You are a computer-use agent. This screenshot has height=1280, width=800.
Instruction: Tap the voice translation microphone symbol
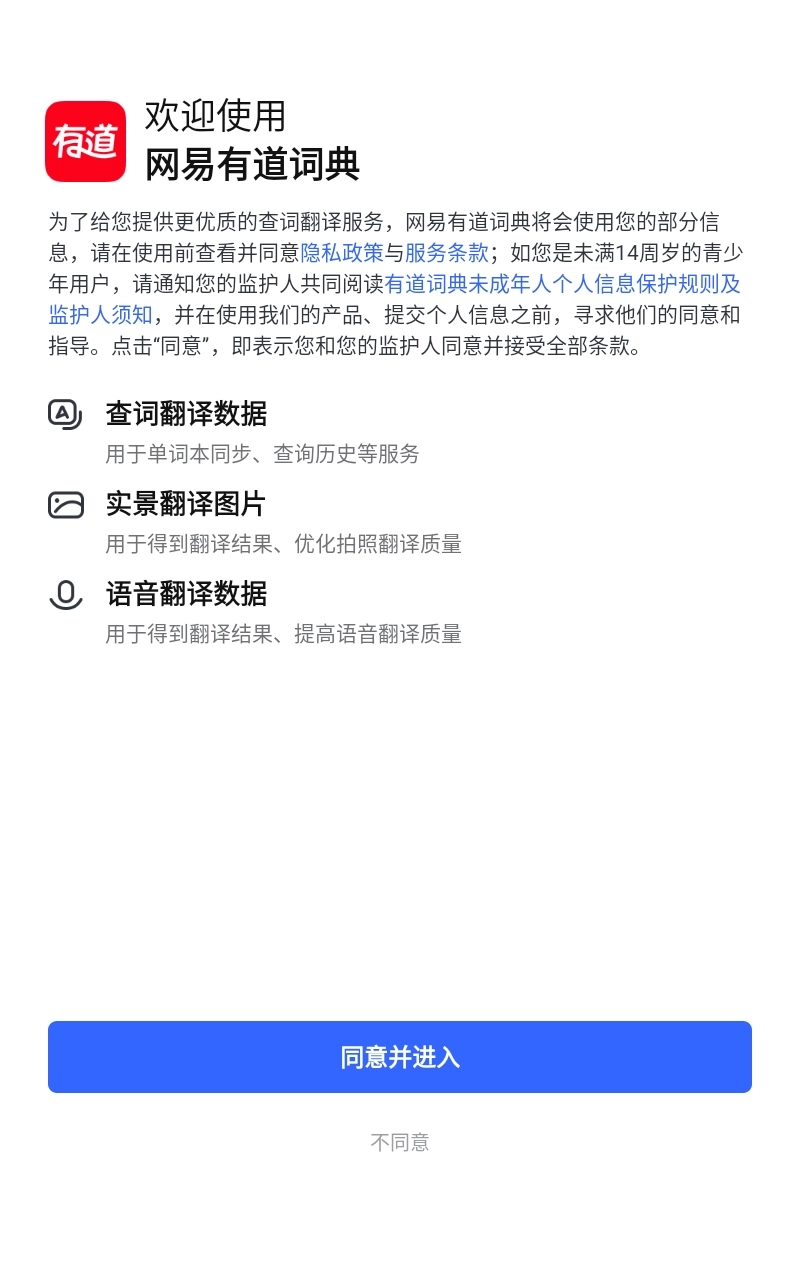[65, 595]
